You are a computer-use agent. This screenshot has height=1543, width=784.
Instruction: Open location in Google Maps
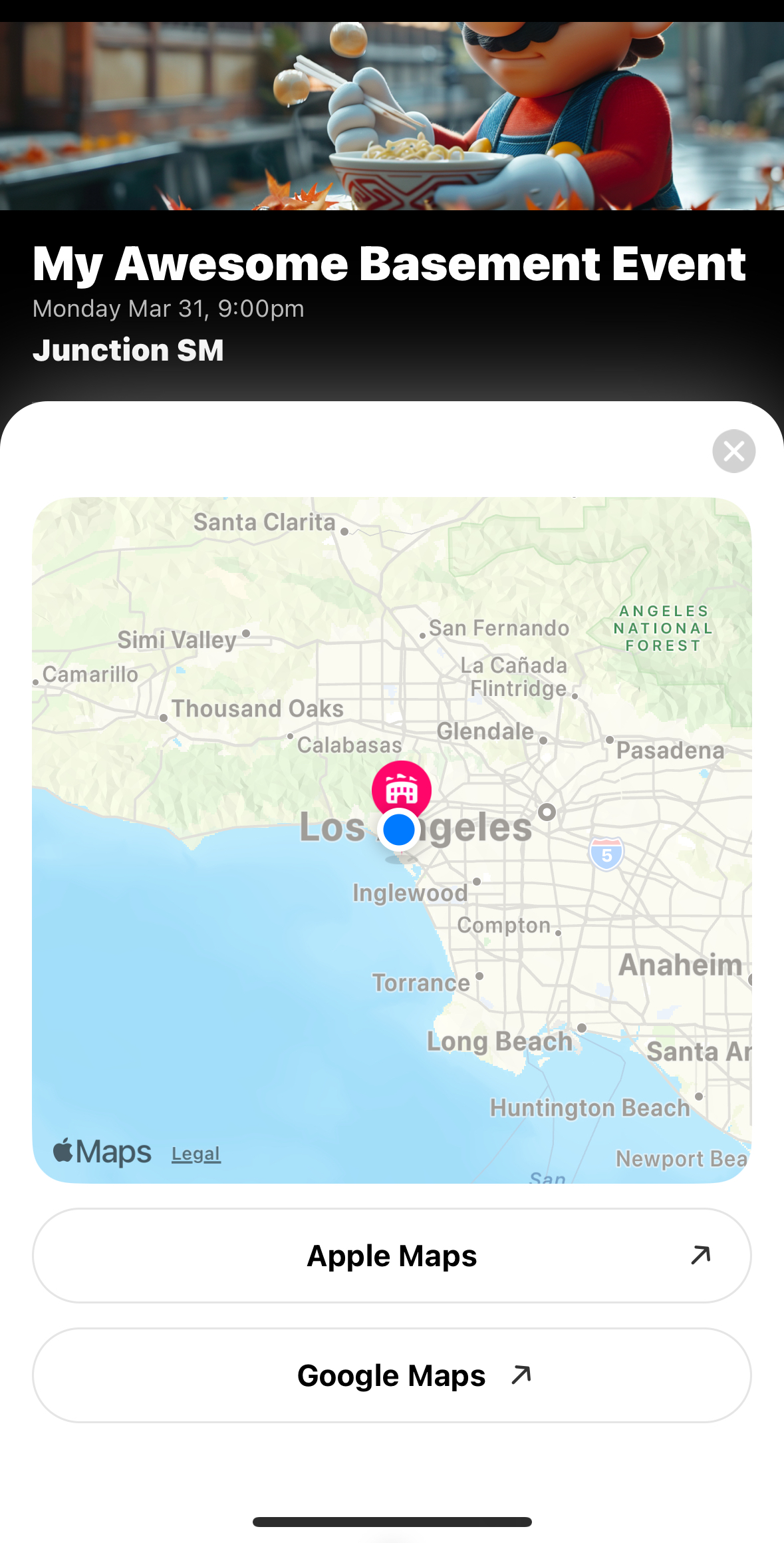[x=392, y=1375]
